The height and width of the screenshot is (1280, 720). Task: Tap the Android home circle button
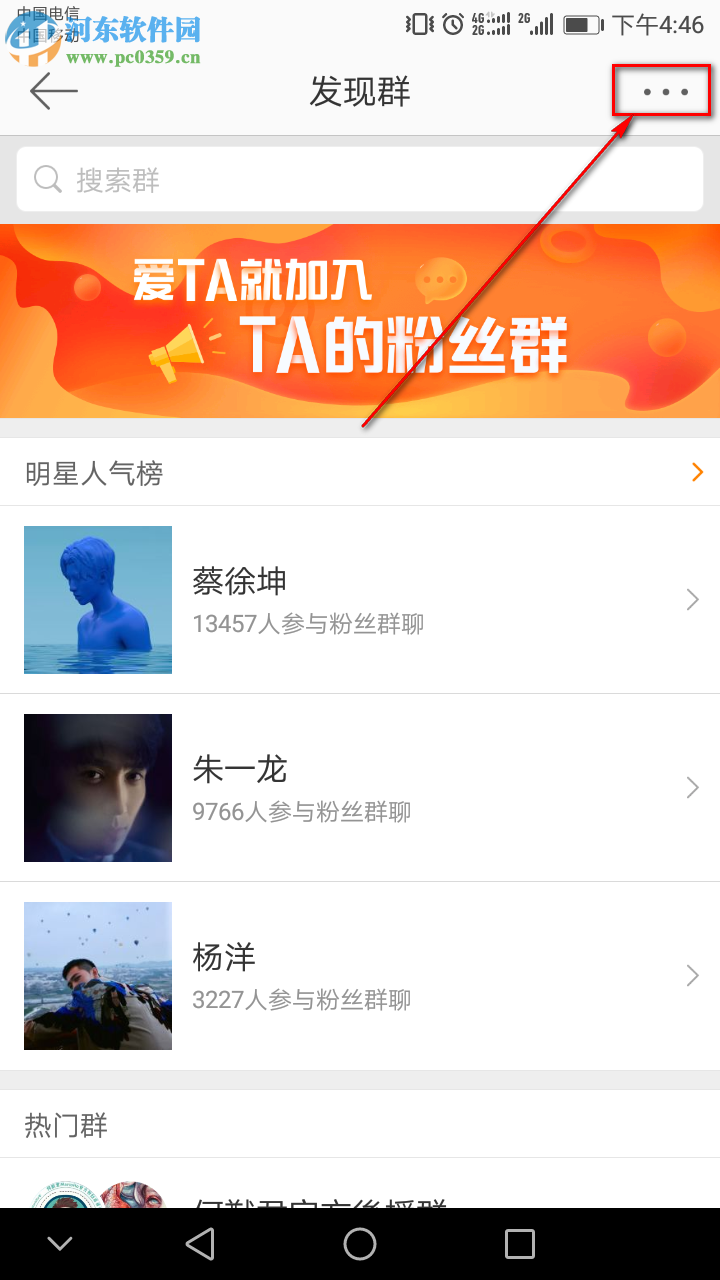pos(360,1243)
